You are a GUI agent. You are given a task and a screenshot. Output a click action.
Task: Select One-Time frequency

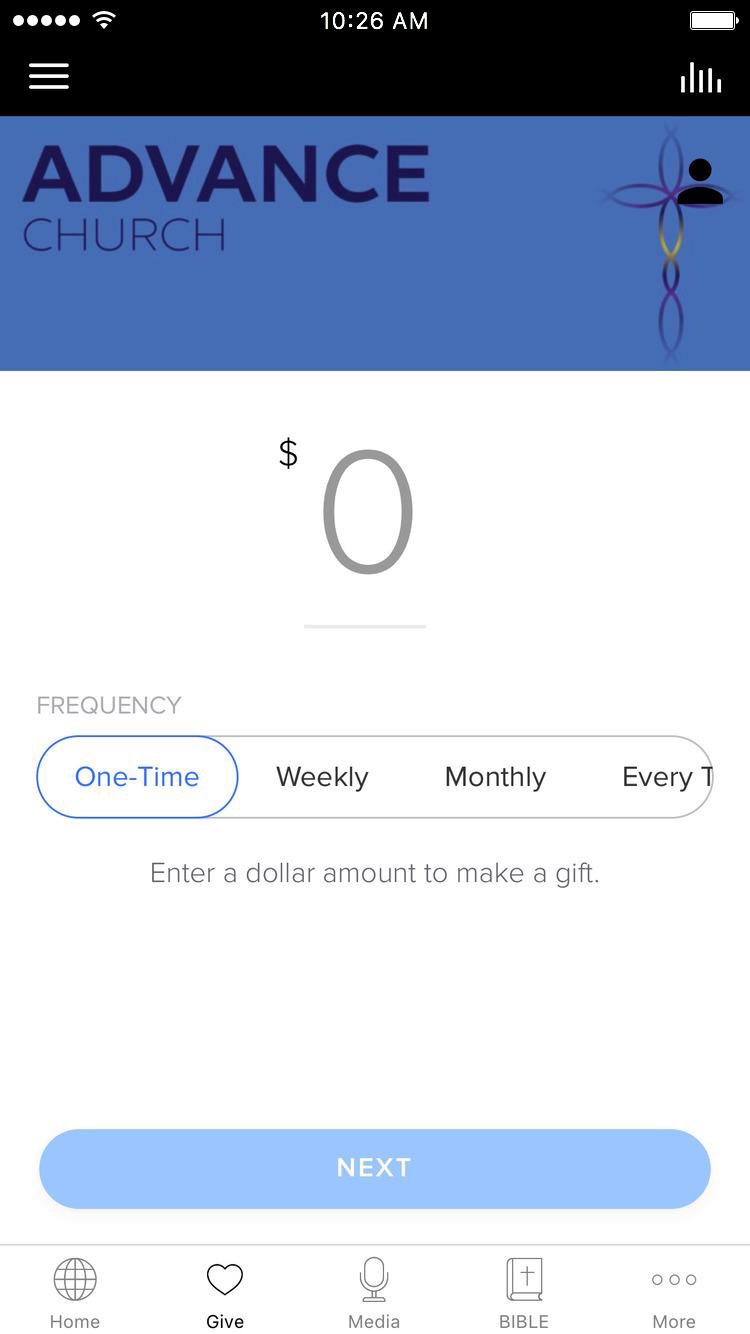[137, 777]
